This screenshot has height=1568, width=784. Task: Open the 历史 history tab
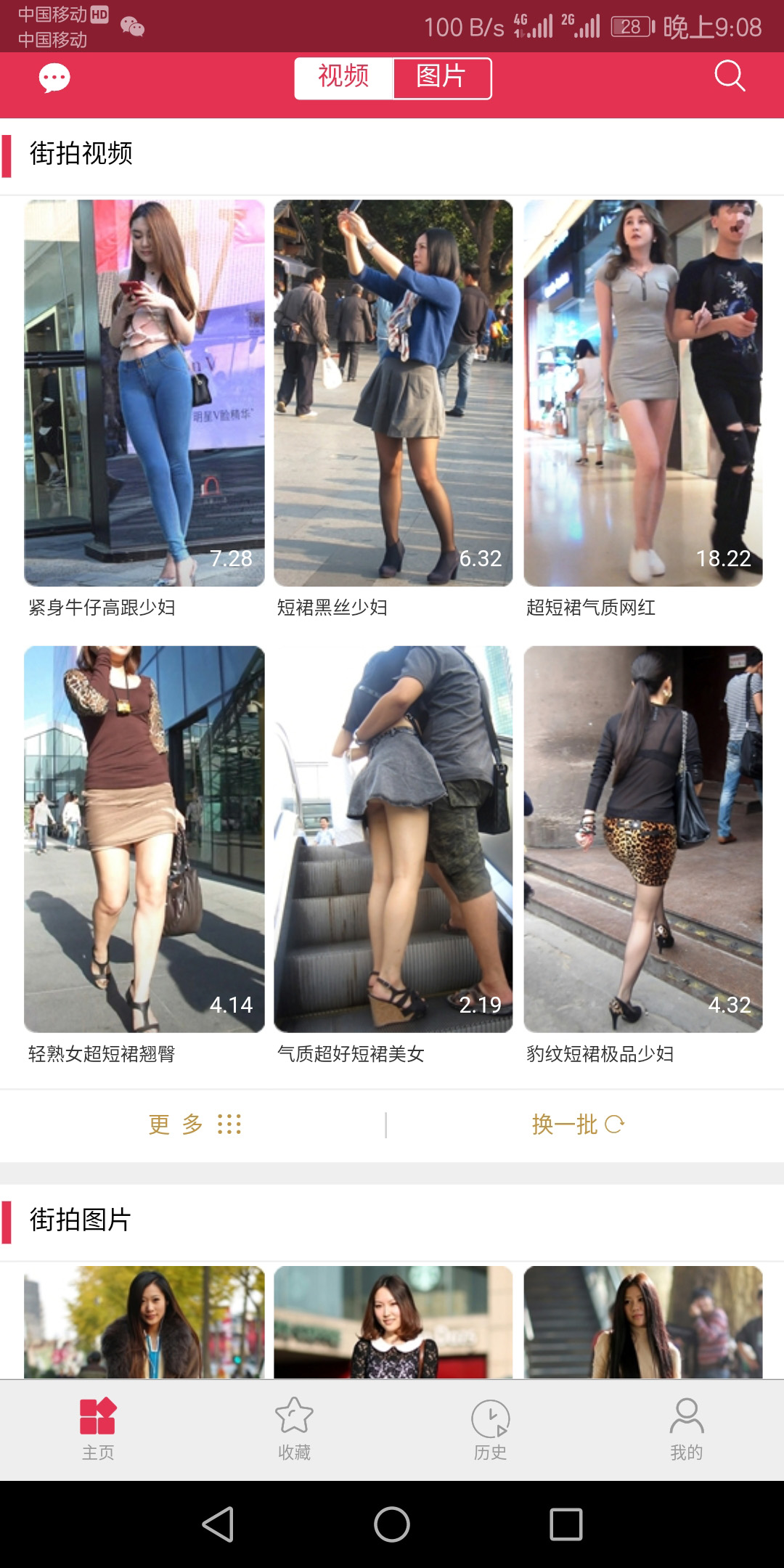click(x=490, y=1429)
